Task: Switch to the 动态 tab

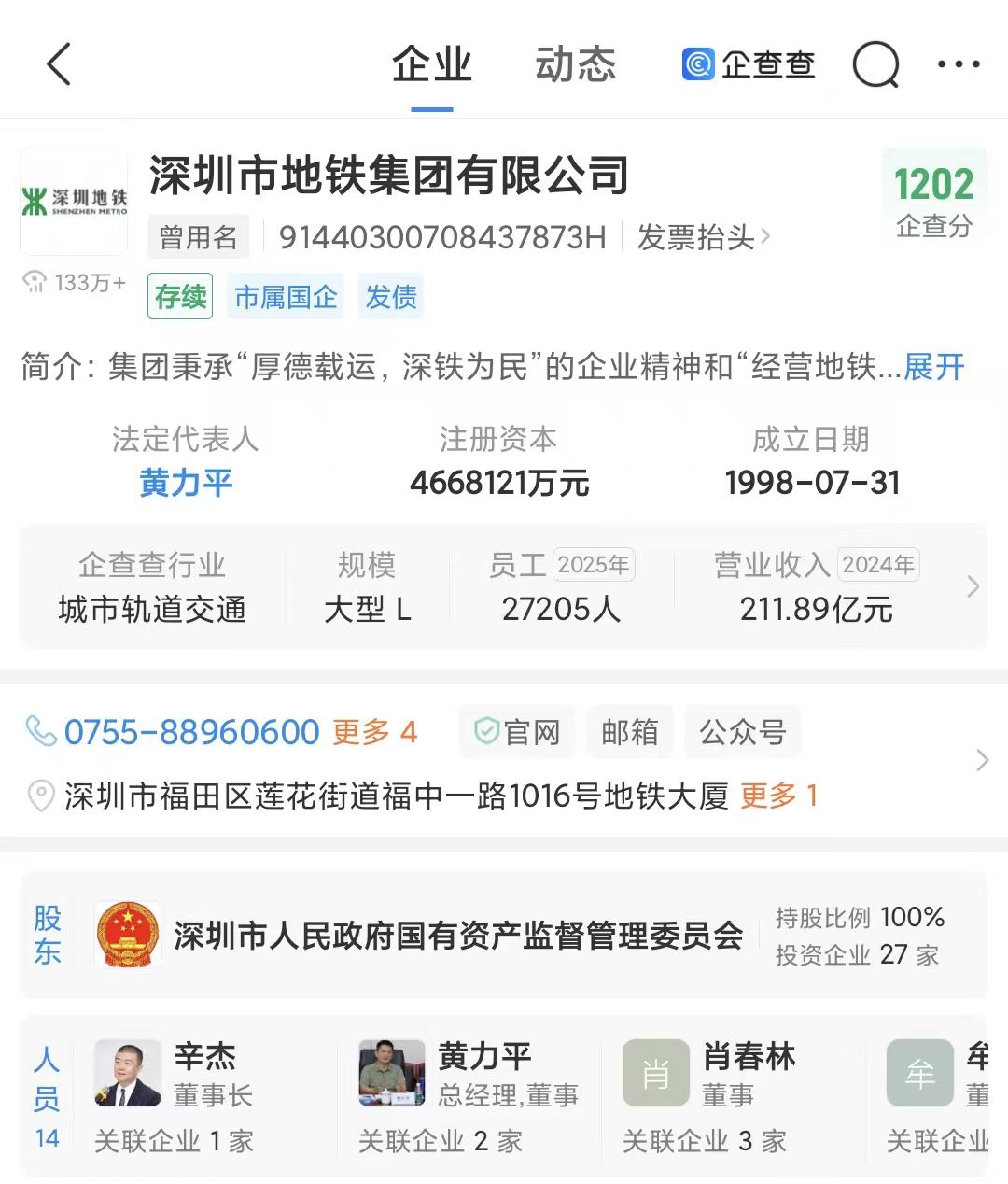Action: (575, 65)
